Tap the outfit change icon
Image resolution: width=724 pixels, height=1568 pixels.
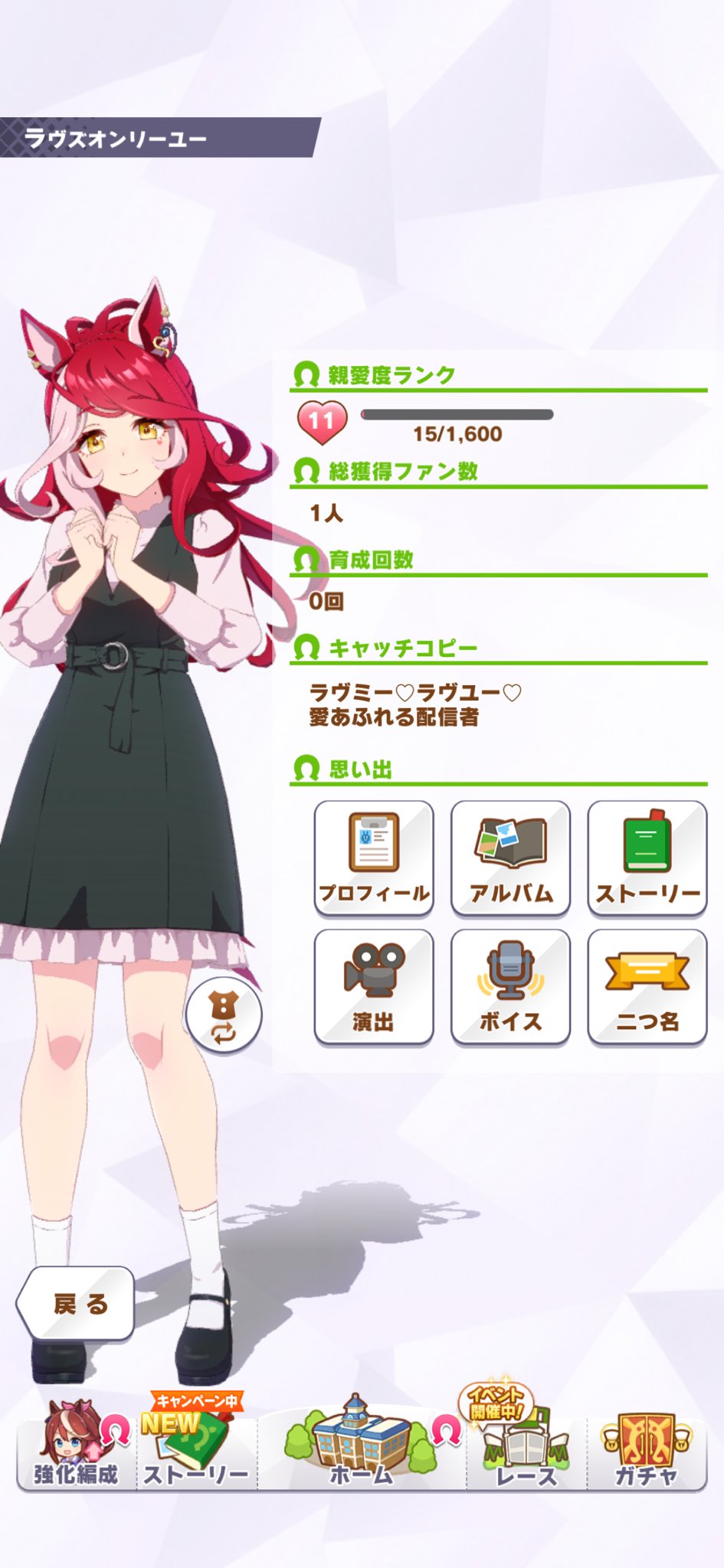coord(224,1016)
